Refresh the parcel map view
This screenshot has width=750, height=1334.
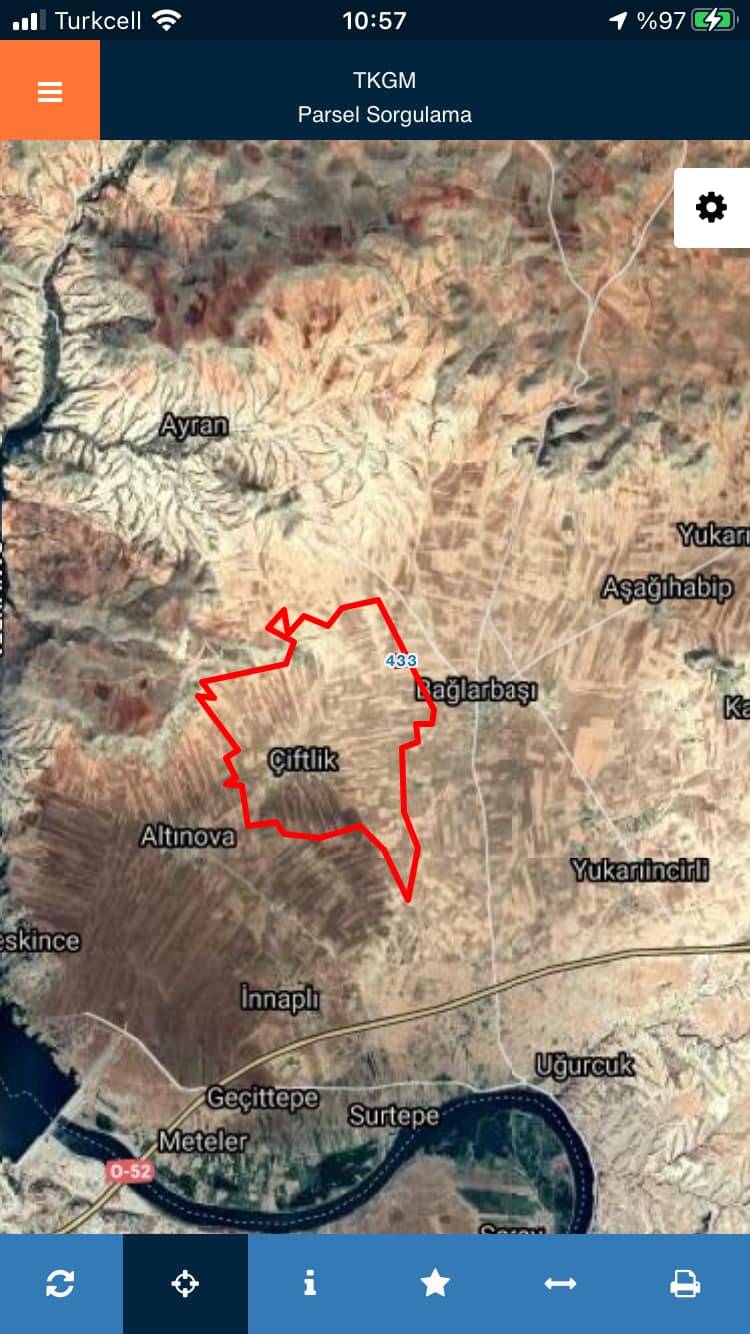(61, 1284)
